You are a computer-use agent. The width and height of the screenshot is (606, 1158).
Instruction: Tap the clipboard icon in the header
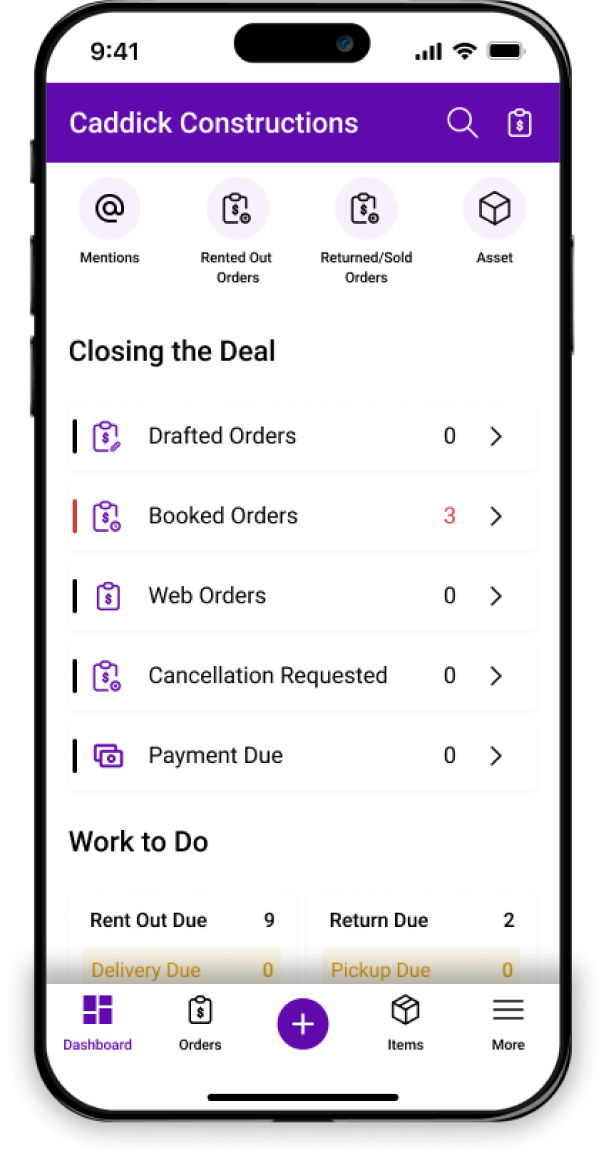[x=520, y=123]
